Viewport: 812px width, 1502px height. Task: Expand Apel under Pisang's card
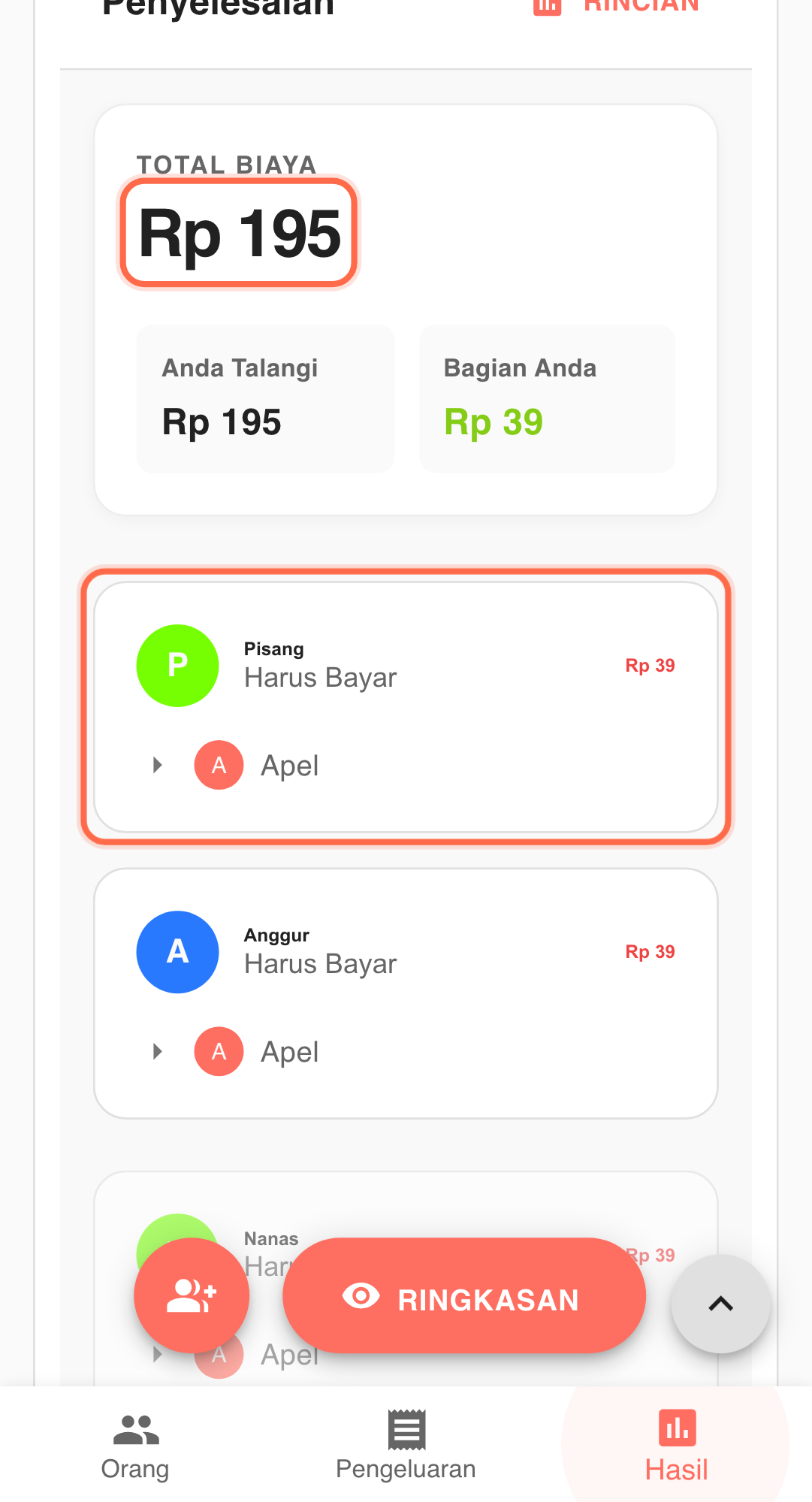pos(158,766)
